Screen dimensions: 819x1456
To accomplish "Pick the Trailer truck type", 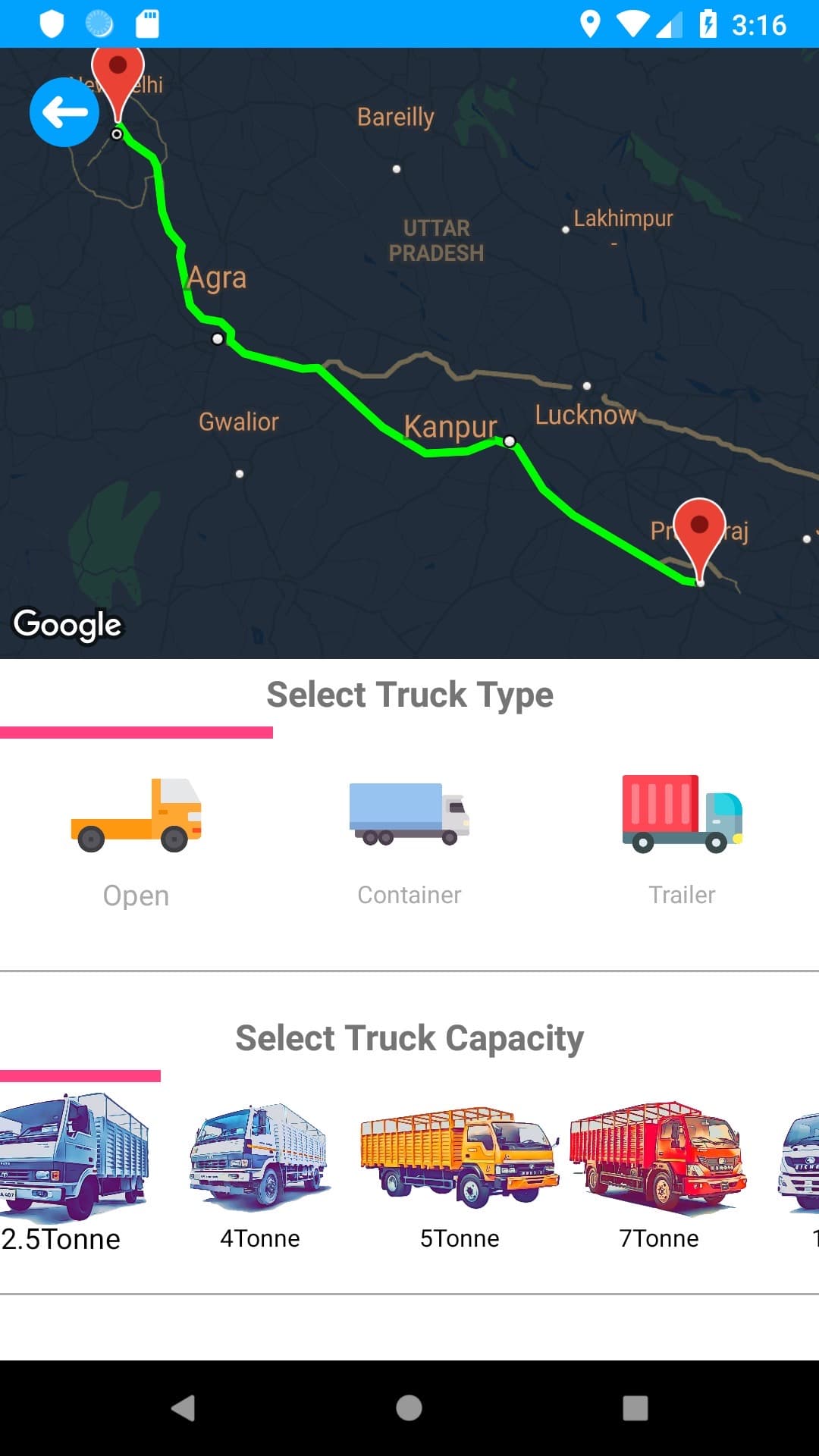I will (682, 841).
